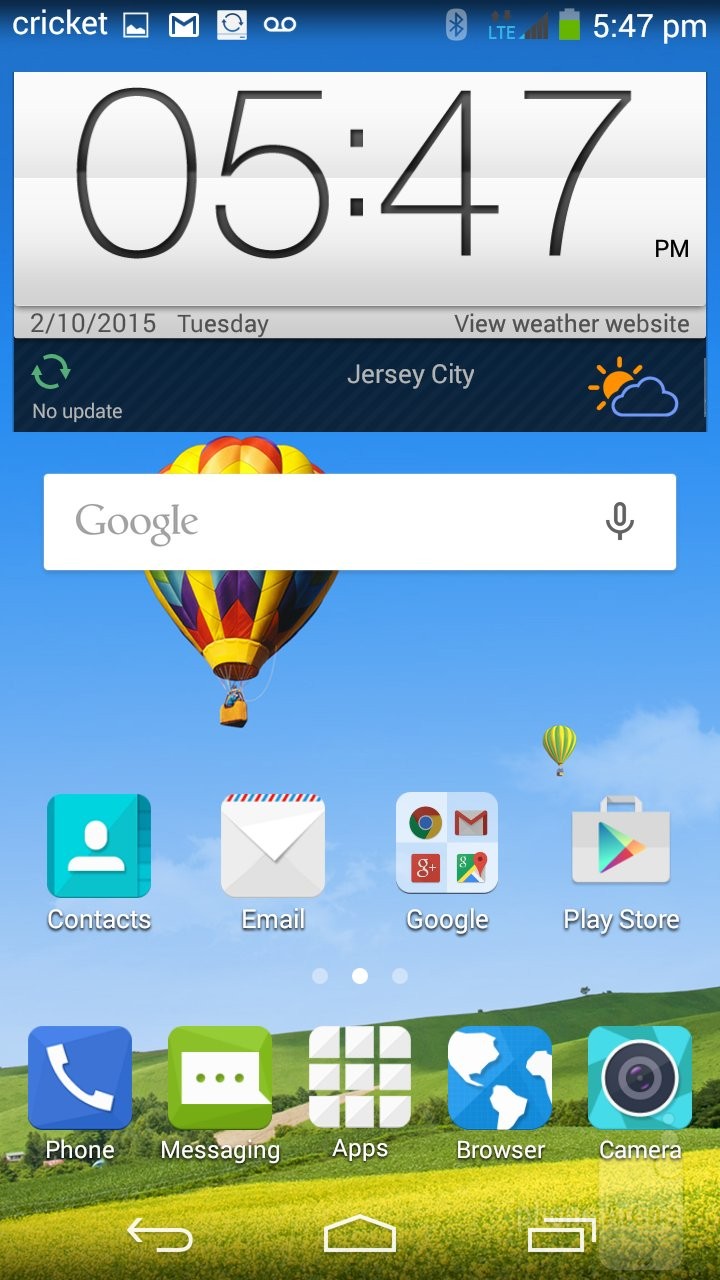
Task: Launch the Browser app
Action: pyautogui.click(x=500, y=1078)
